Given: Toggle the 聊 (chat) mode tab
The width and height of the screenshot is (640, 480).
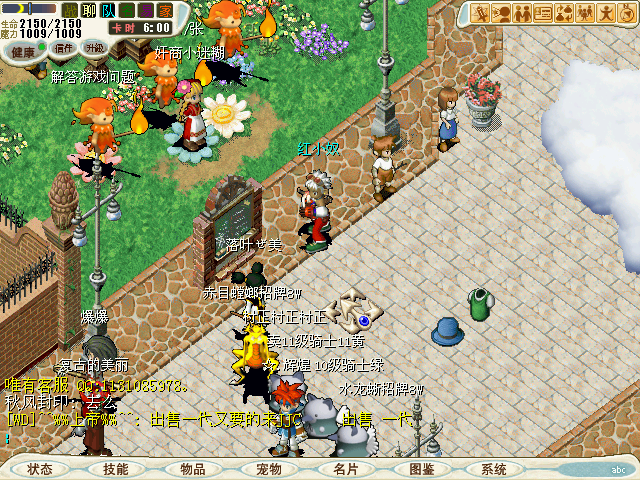Looking at the screenshot, I should (x=89, y=11).
